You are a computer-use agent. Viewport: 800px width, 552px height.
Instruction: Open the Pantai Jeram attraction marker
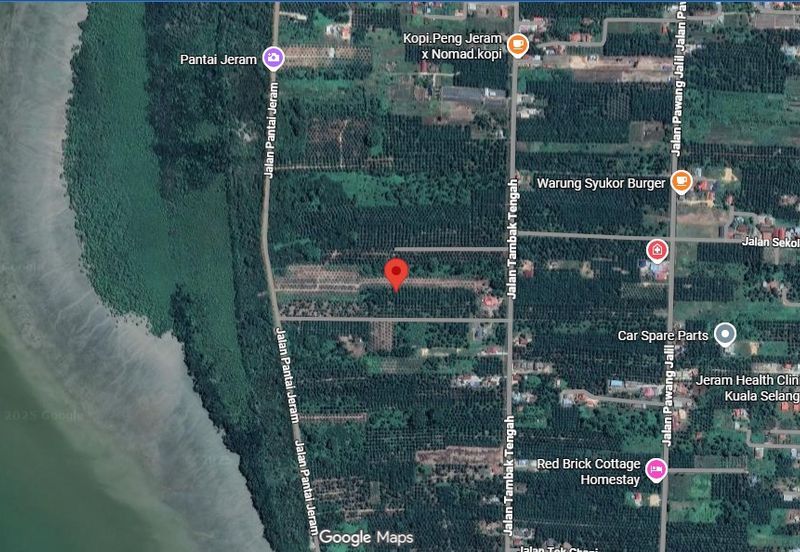[x=272, y=58]
